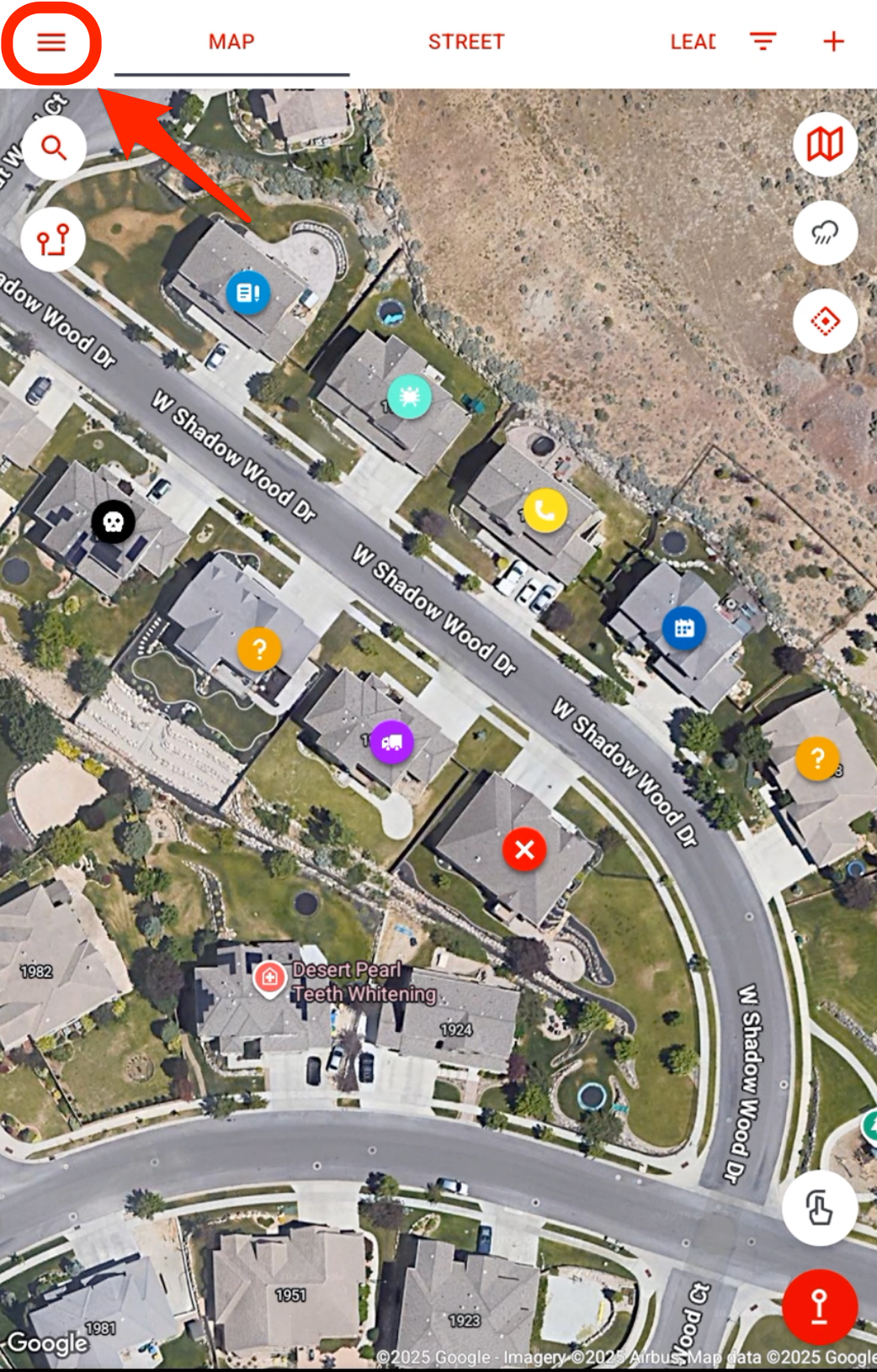Image resolution: width=877 pixels, height=1372 pixels.
Task: Center map on current location
Action: (x=825, y=322)
